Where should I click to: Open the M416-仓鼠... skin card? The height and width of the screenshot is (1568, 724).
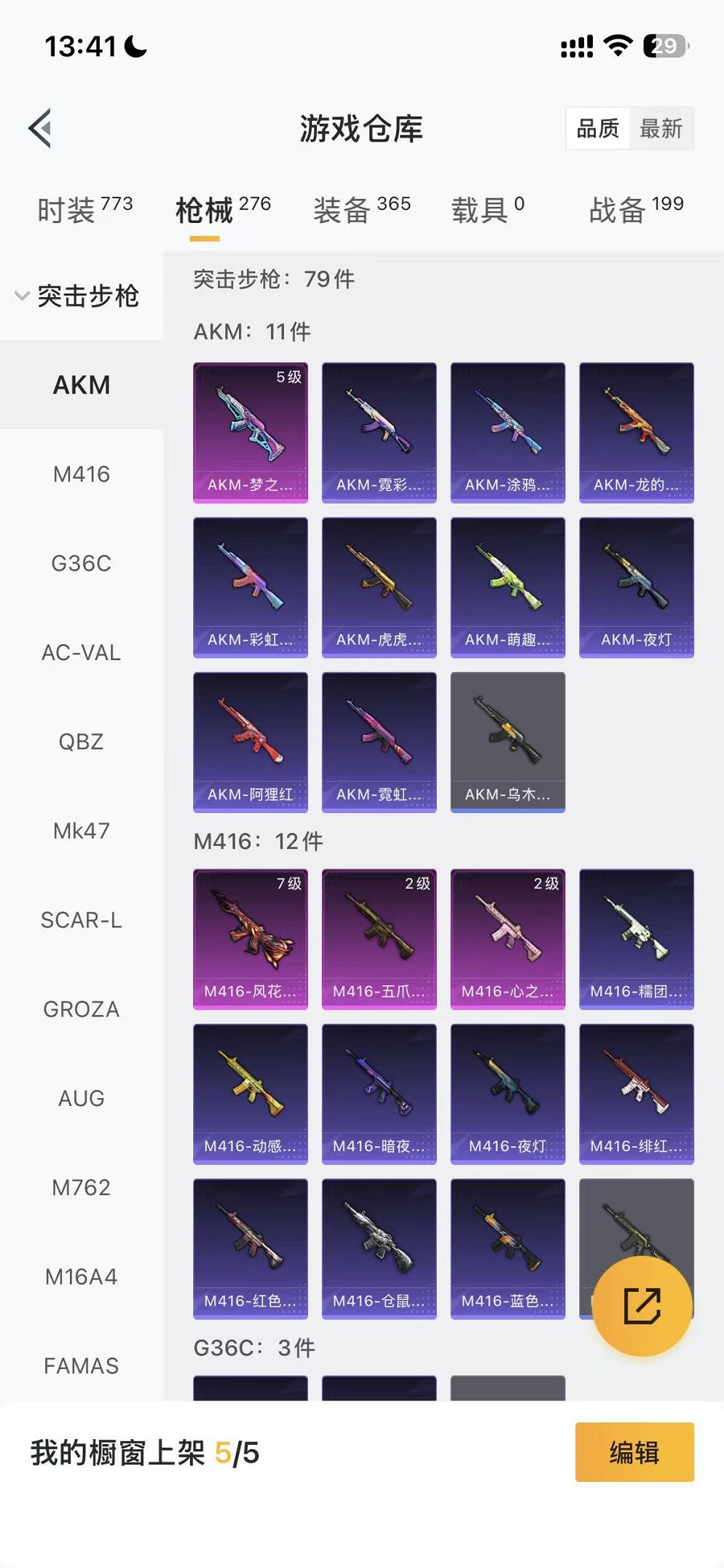(x=379, y=1248)
